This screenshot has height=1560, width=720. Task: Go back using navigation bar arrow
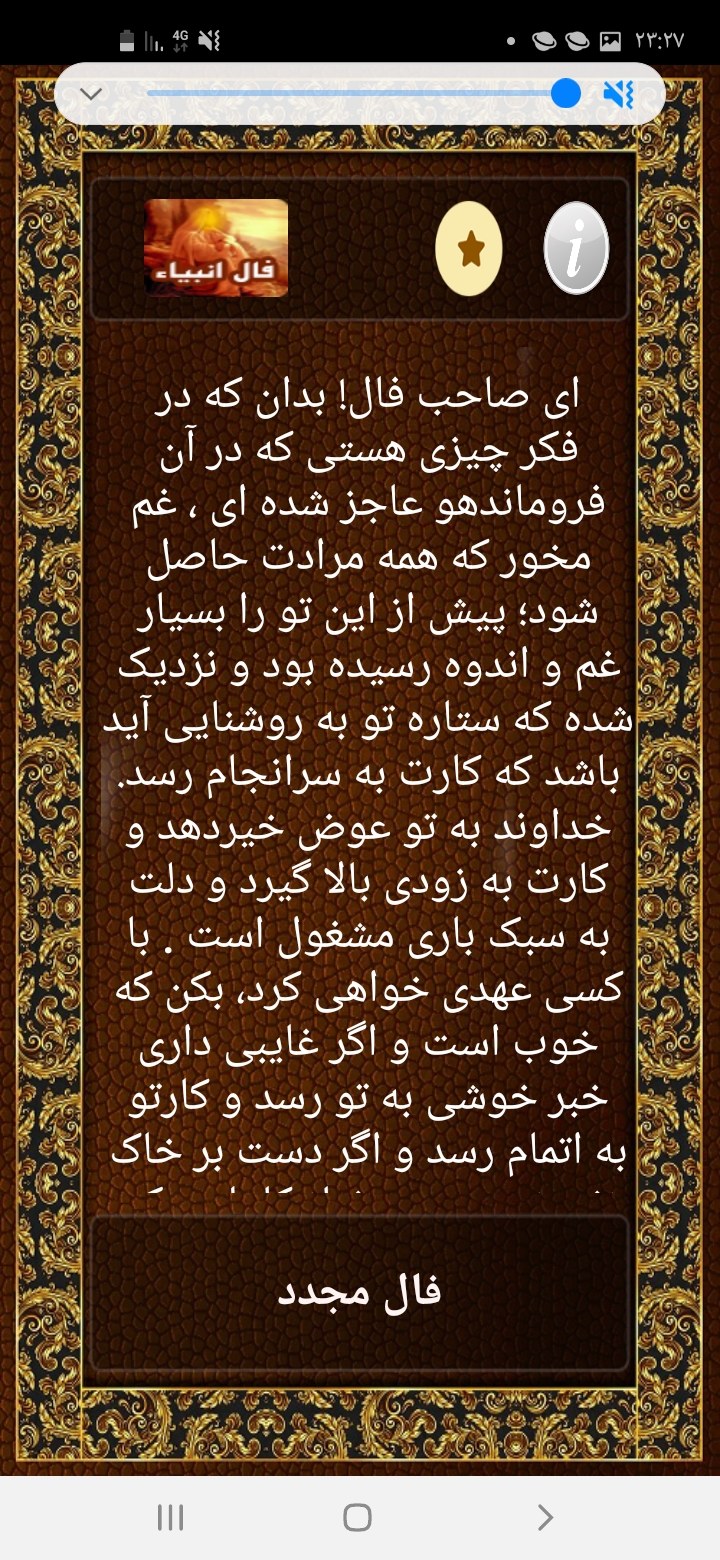[x=545, y=1518]
